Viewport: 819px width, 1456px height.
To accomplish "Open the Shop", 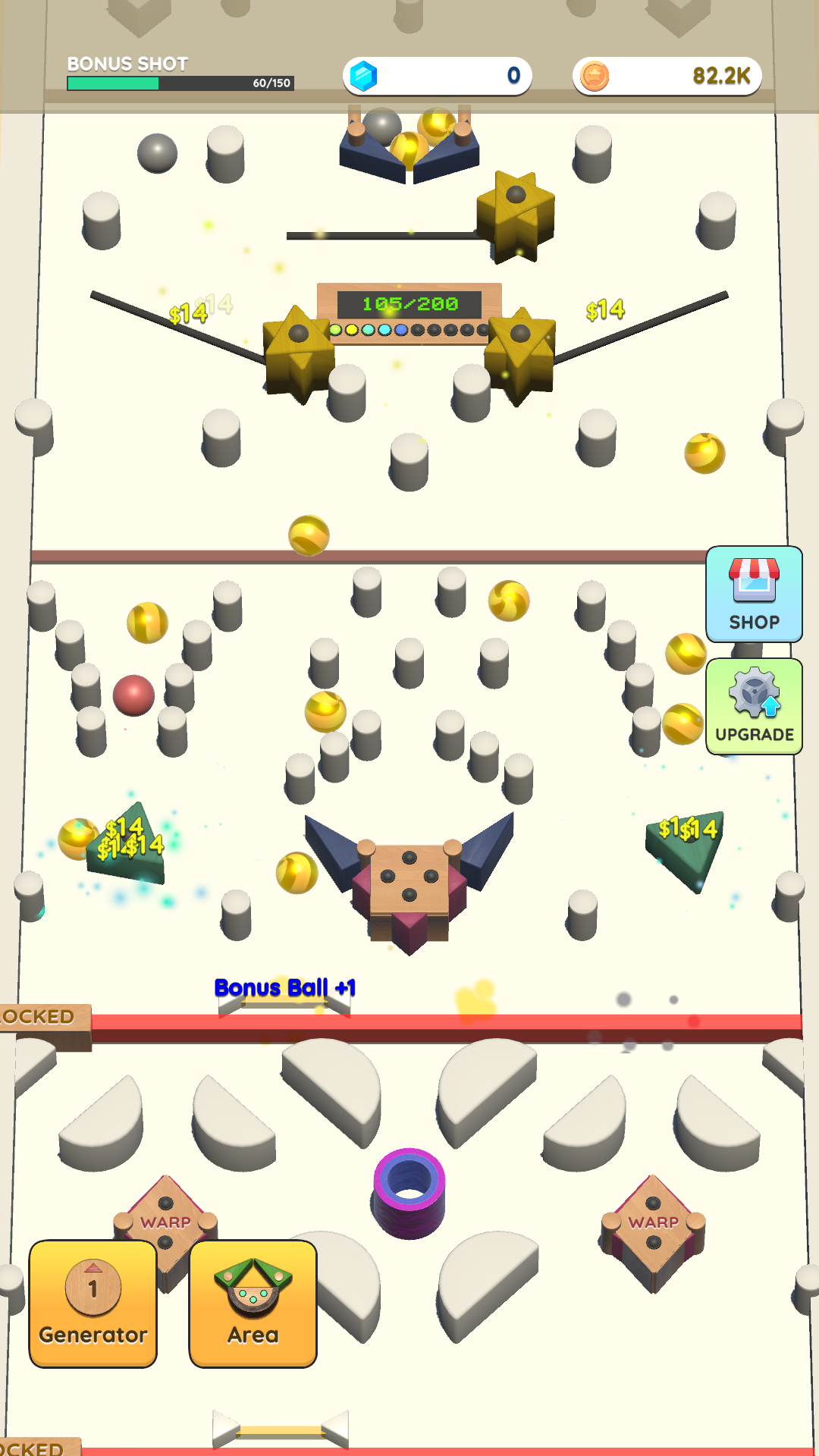I will (x=754, y=594).
